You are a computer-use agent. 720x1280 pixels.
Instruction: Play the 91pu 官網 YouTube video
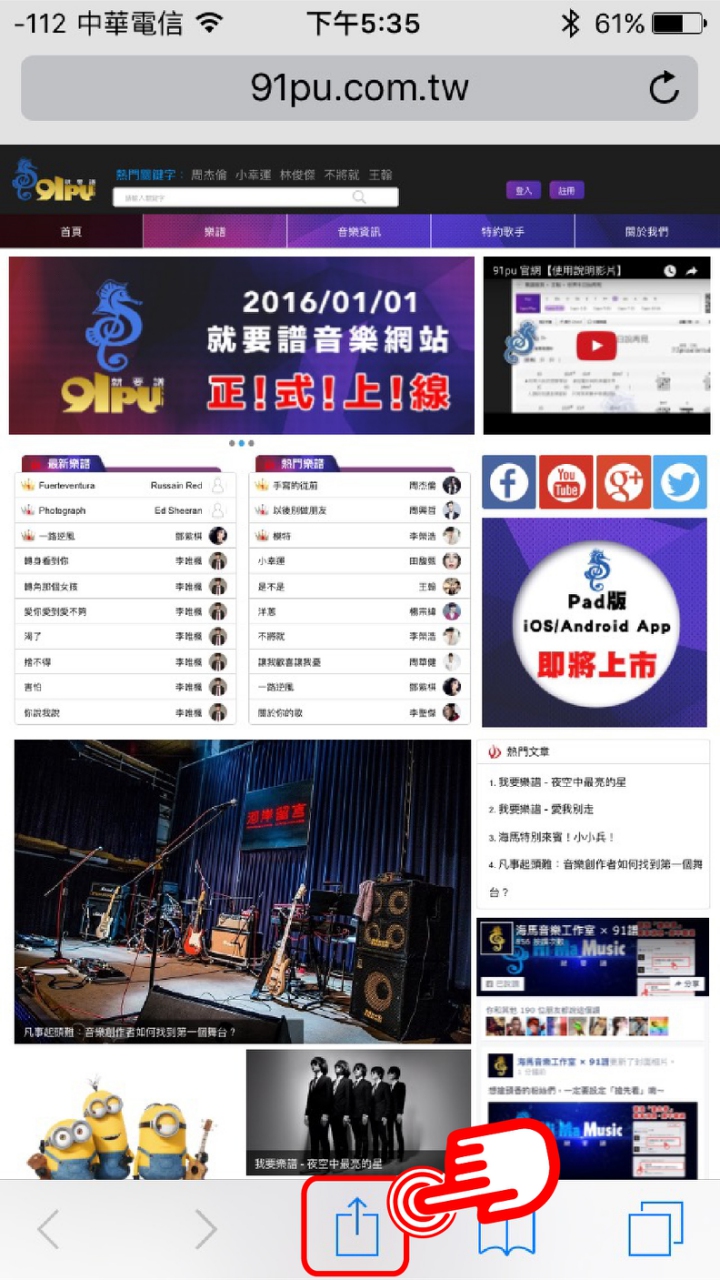(596, 346)
